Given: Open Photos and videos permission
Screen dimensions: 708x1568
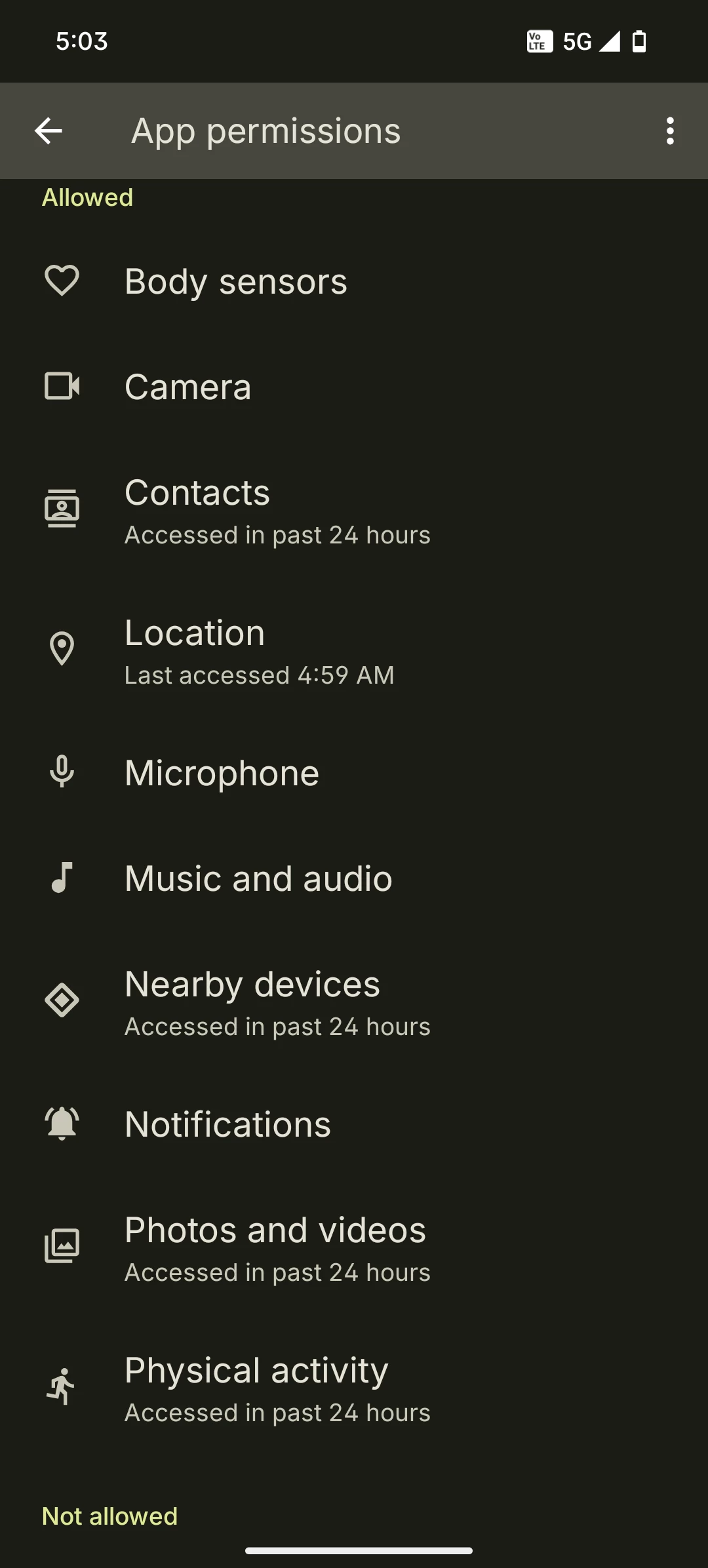Looking at the screenshot, I should (354, 1247).
